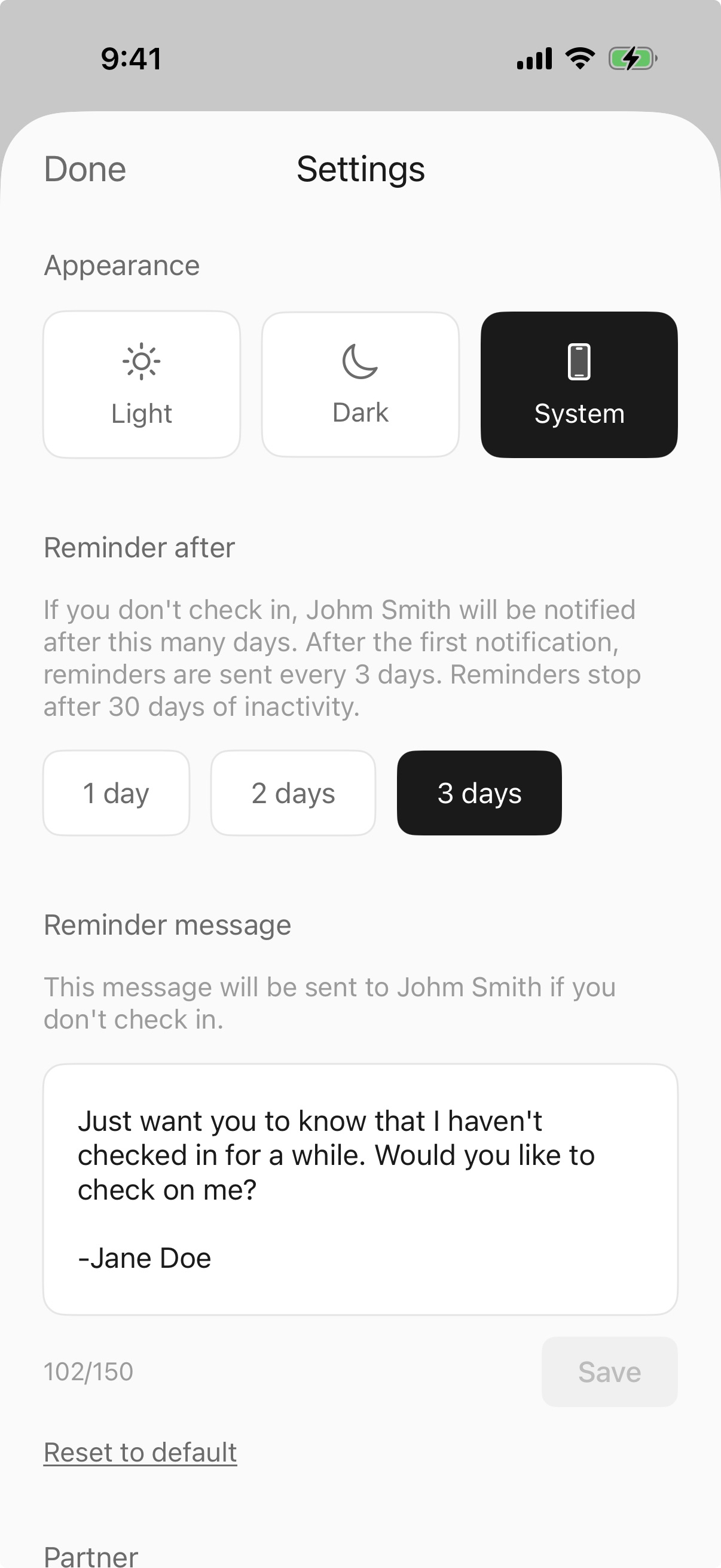Select the Light appearance option

click(x=142, y=385)
